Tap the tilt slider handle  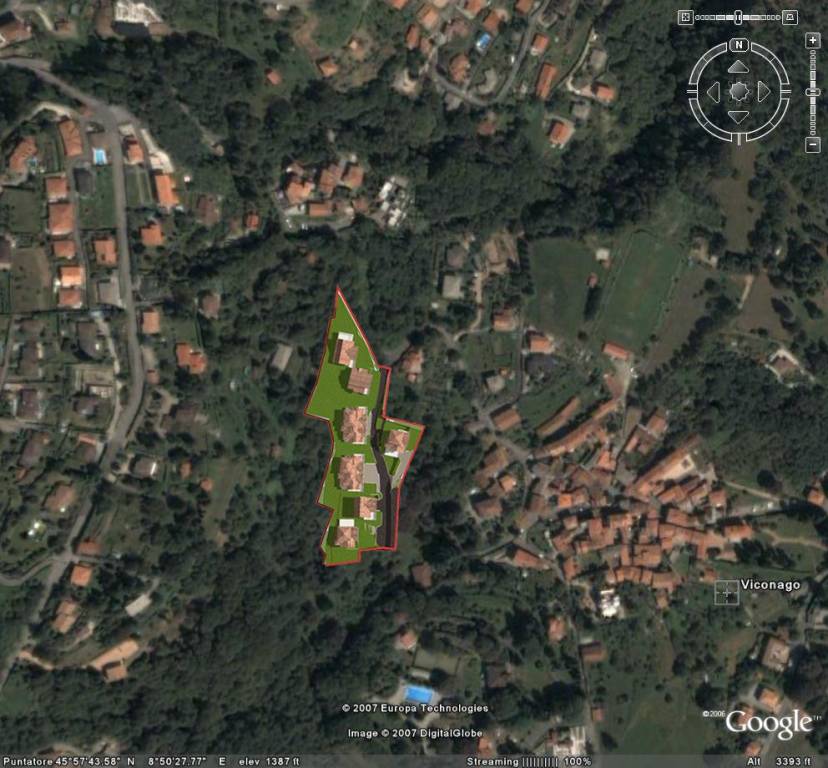pos(738,17)
